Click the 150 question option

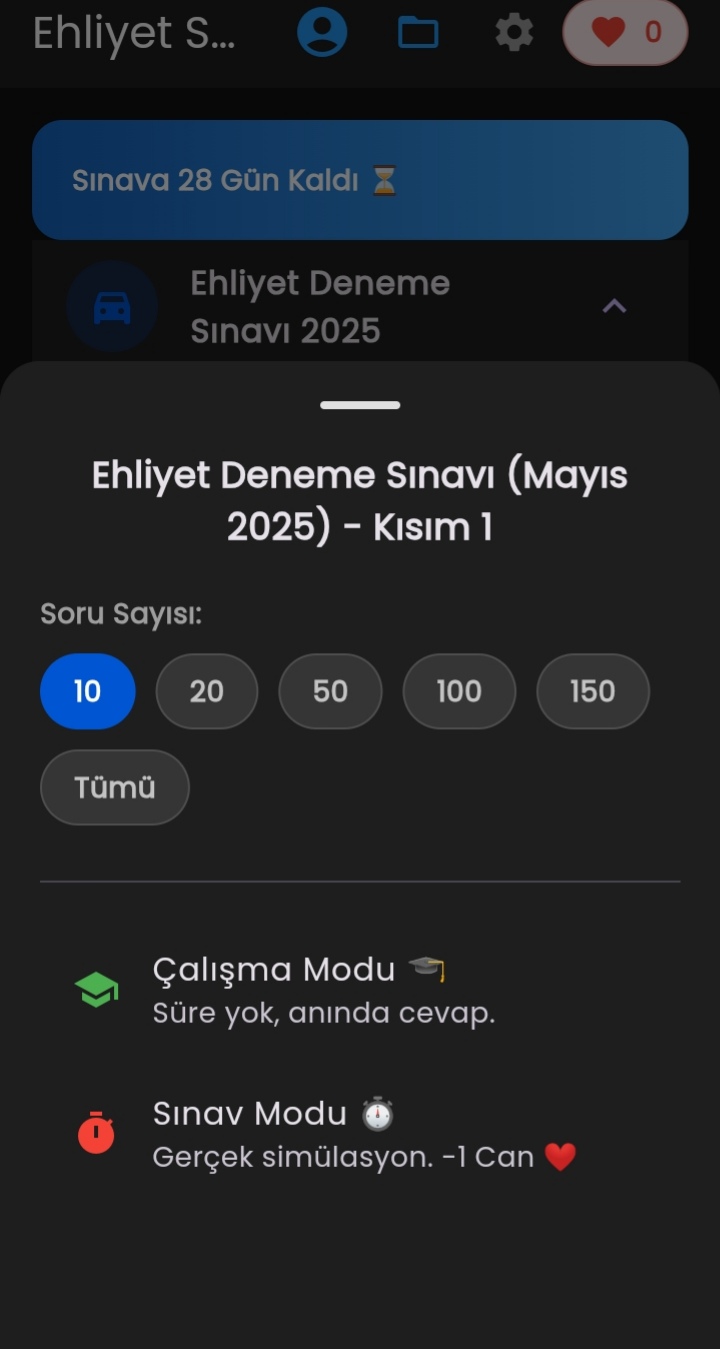[x=592, y=691]
